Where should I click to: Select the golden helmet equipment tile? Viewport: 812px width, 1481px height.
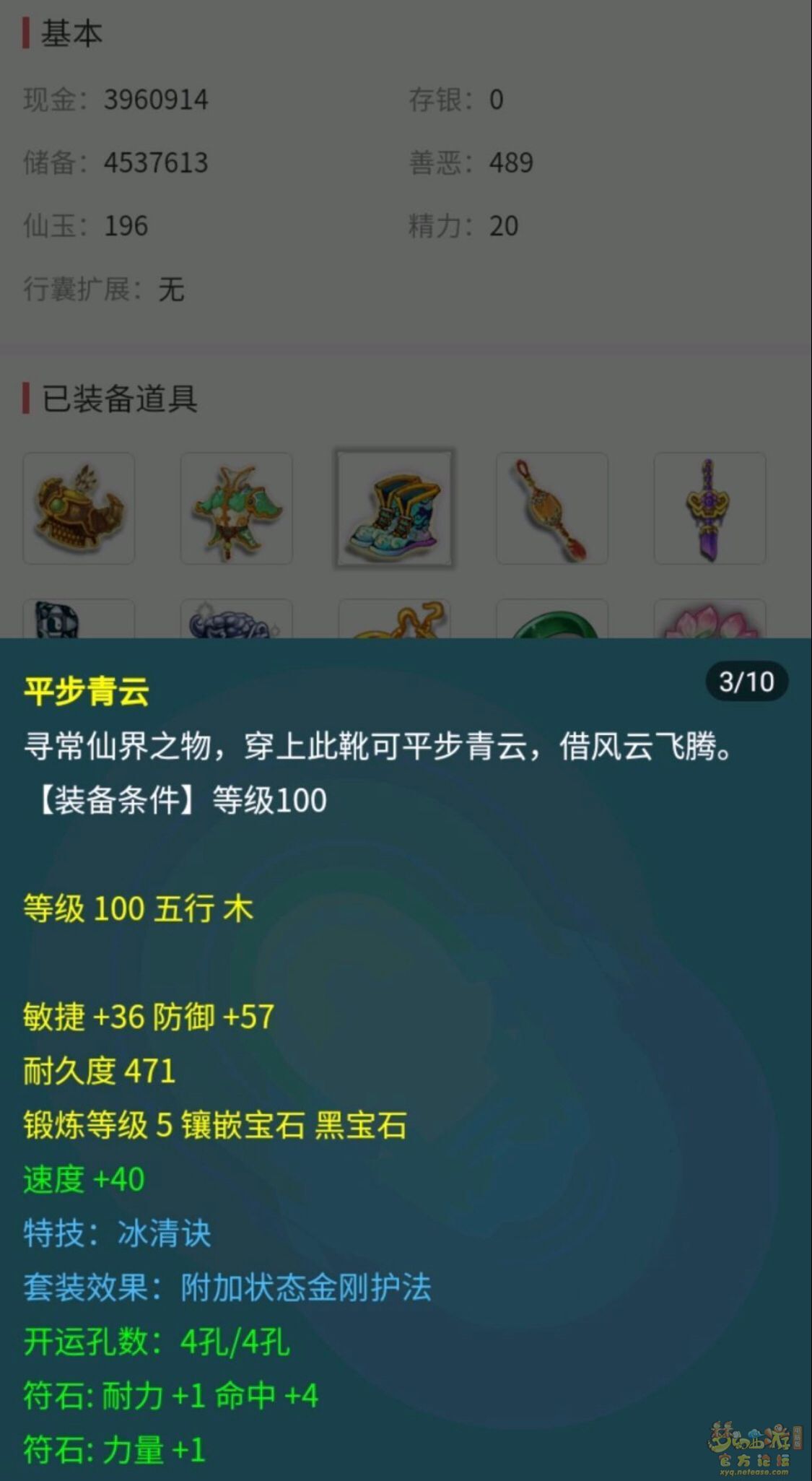pos(79,508)
